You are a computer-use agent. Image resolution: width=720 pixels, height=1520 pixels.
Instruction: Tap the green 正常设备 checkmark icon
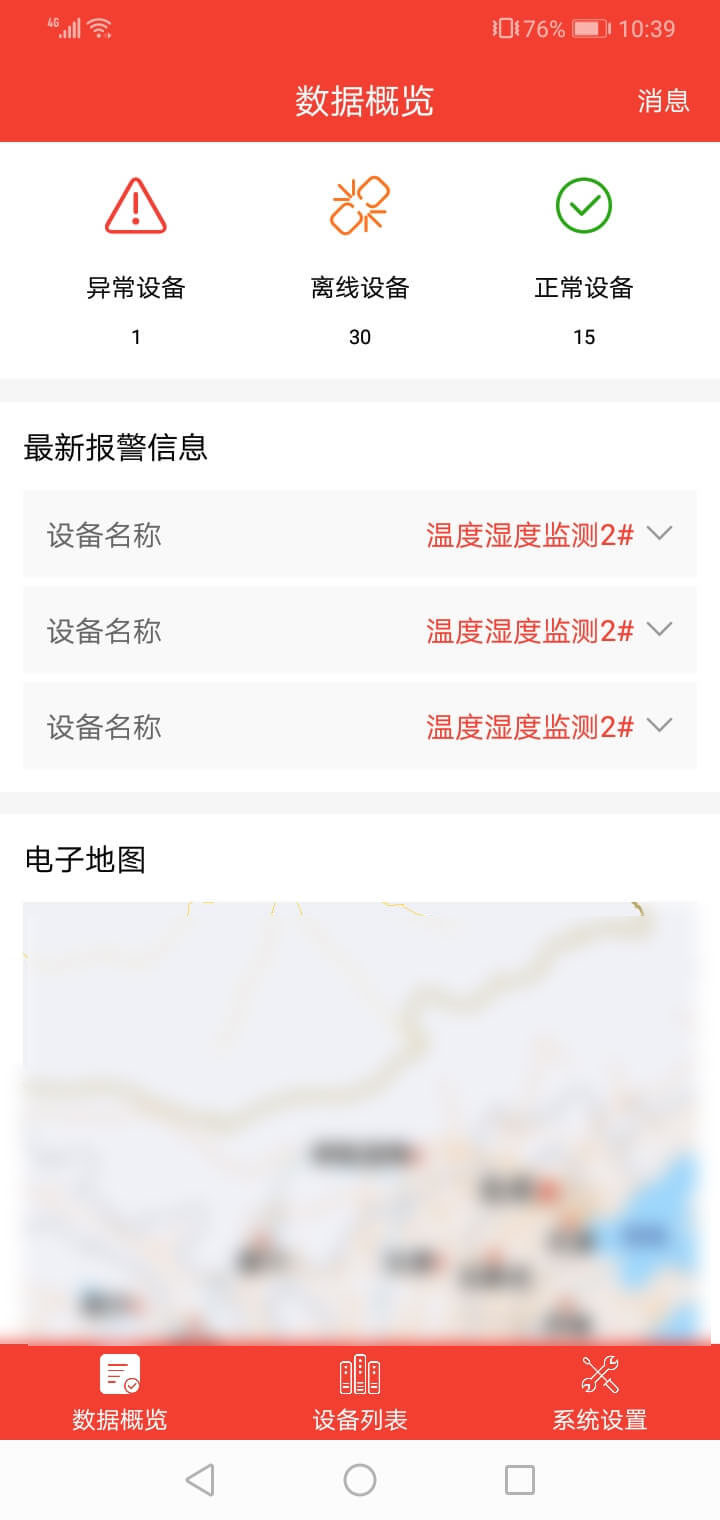(x=584, y=204)
